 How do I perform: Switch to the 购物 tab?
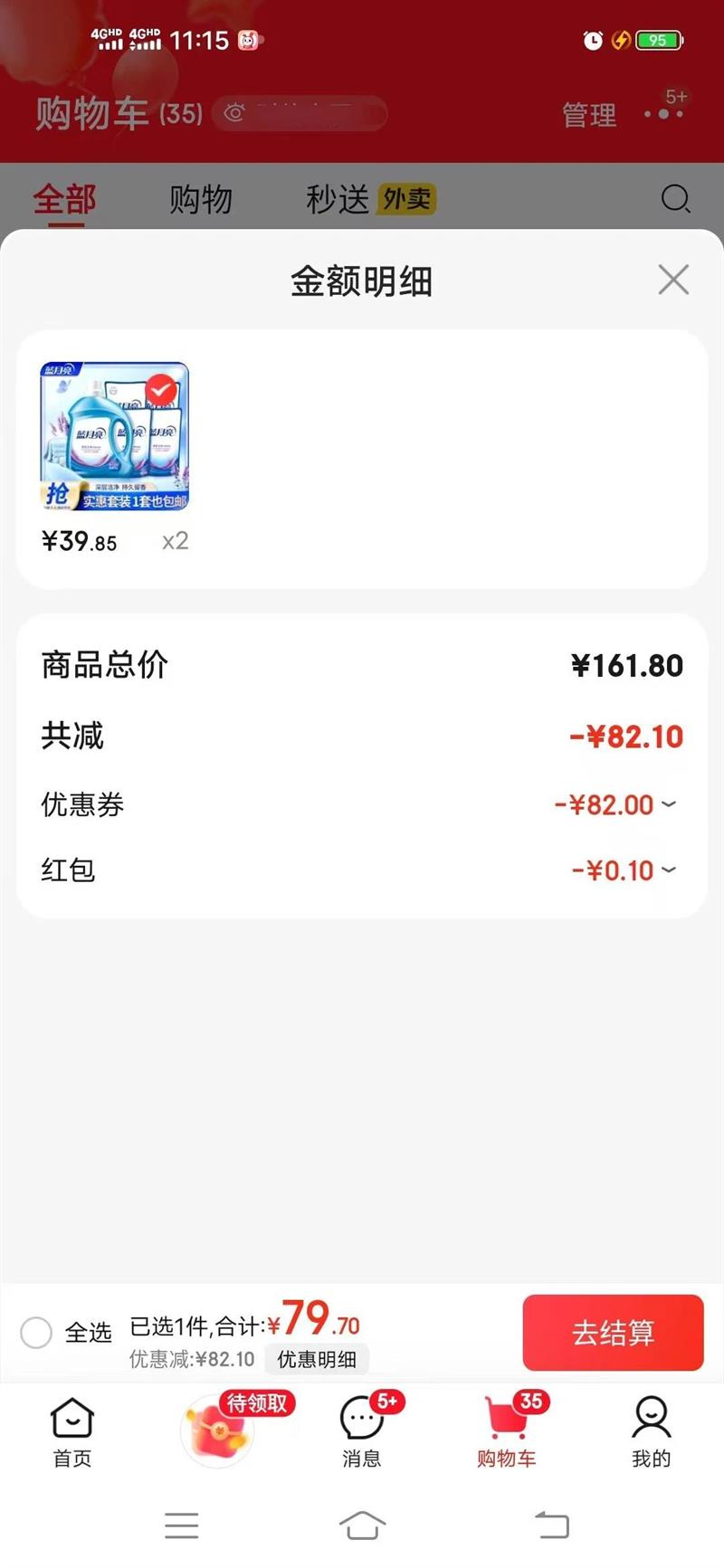[201, 199]
